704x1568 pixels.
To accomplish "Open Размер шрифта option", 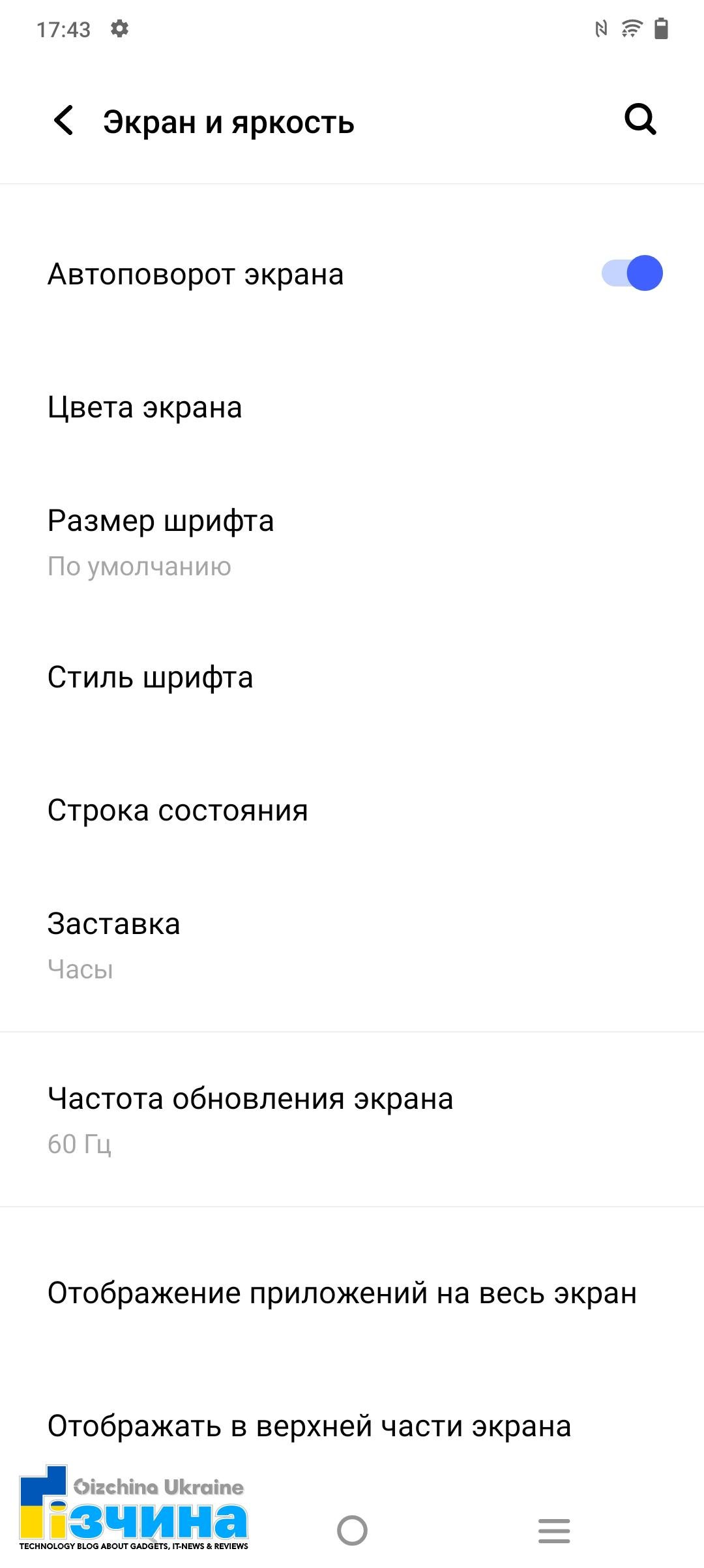I will 352,542.
